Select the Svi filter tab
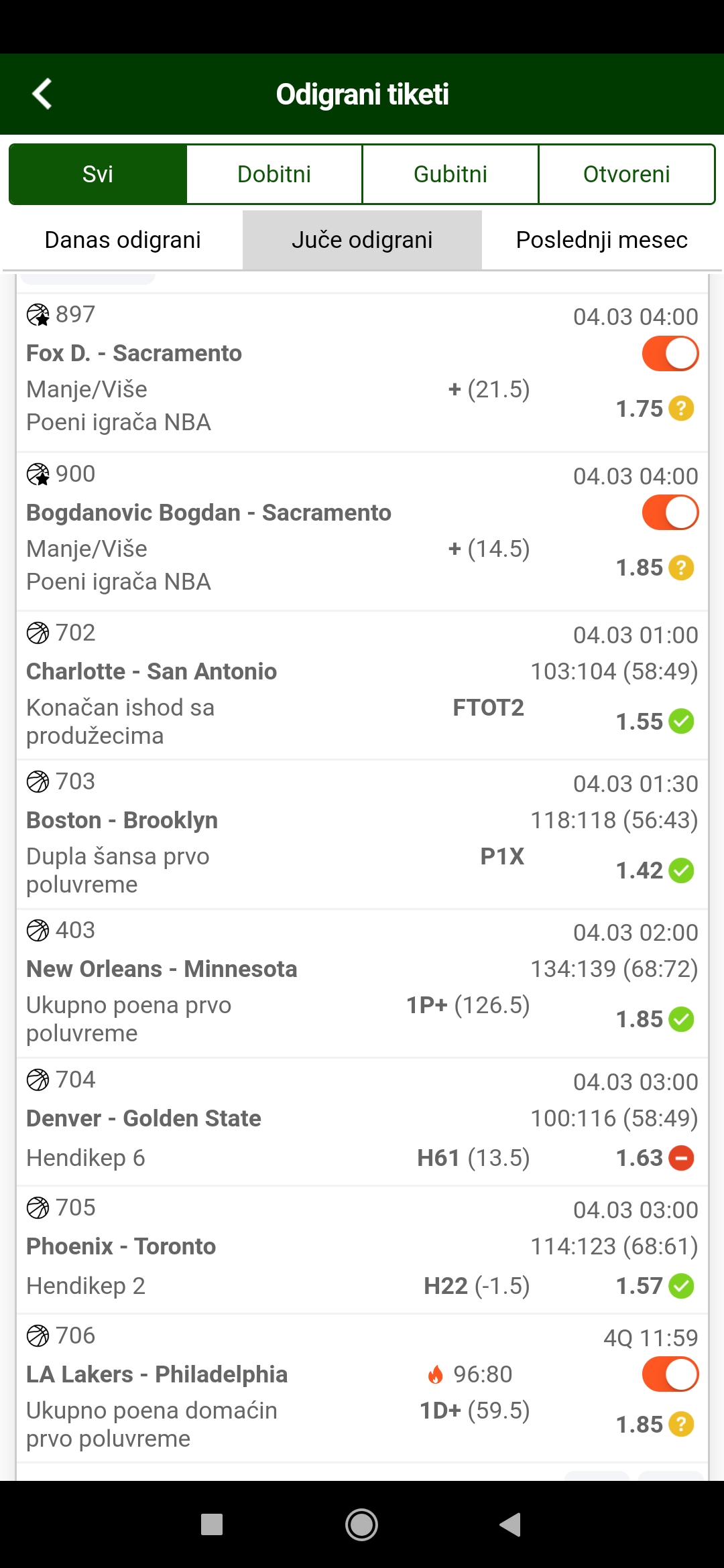 98,174
